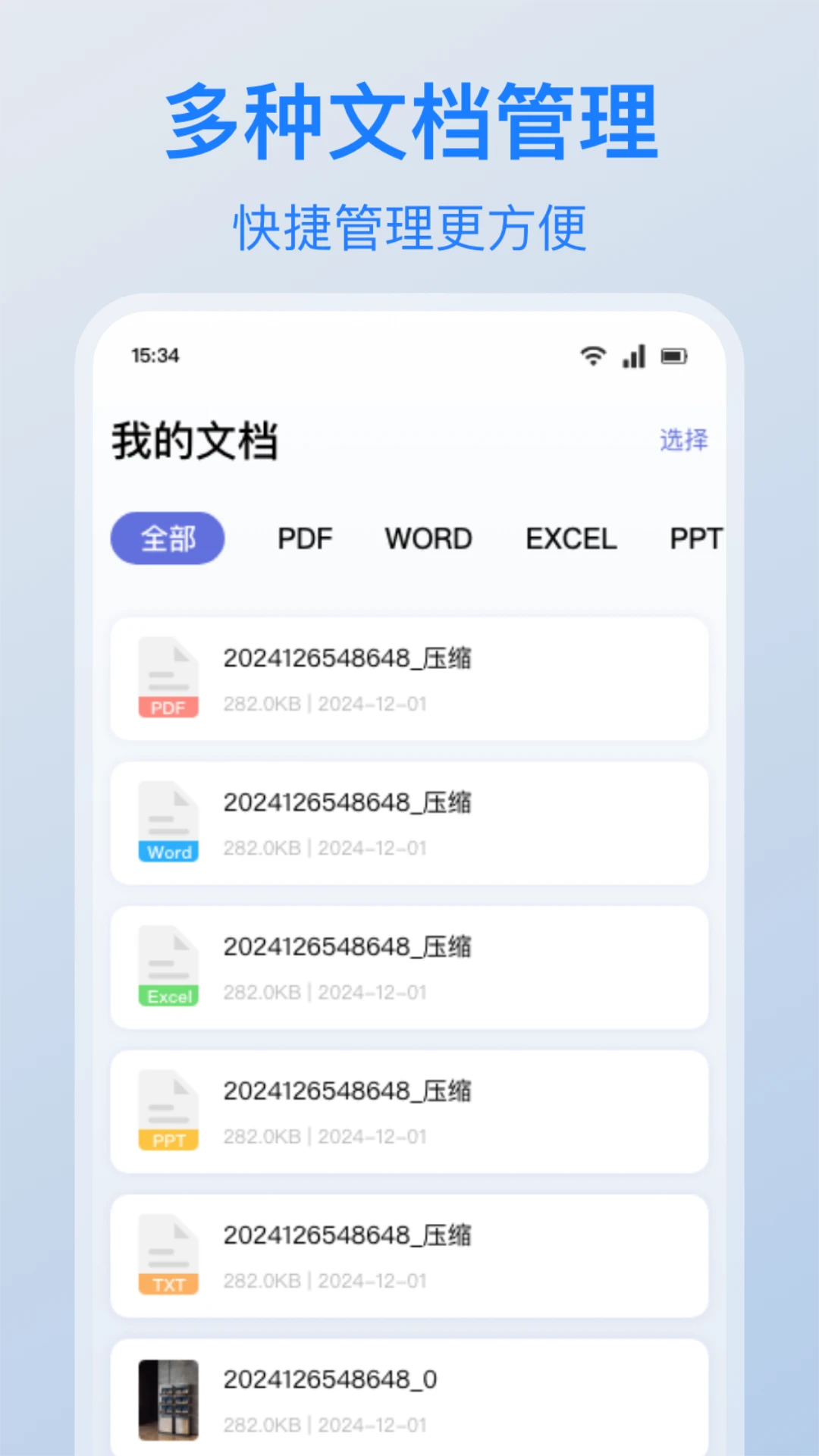Click the Wi-Fi status icon
This screenshot has height=1456, width=819.
pos(592,356)
